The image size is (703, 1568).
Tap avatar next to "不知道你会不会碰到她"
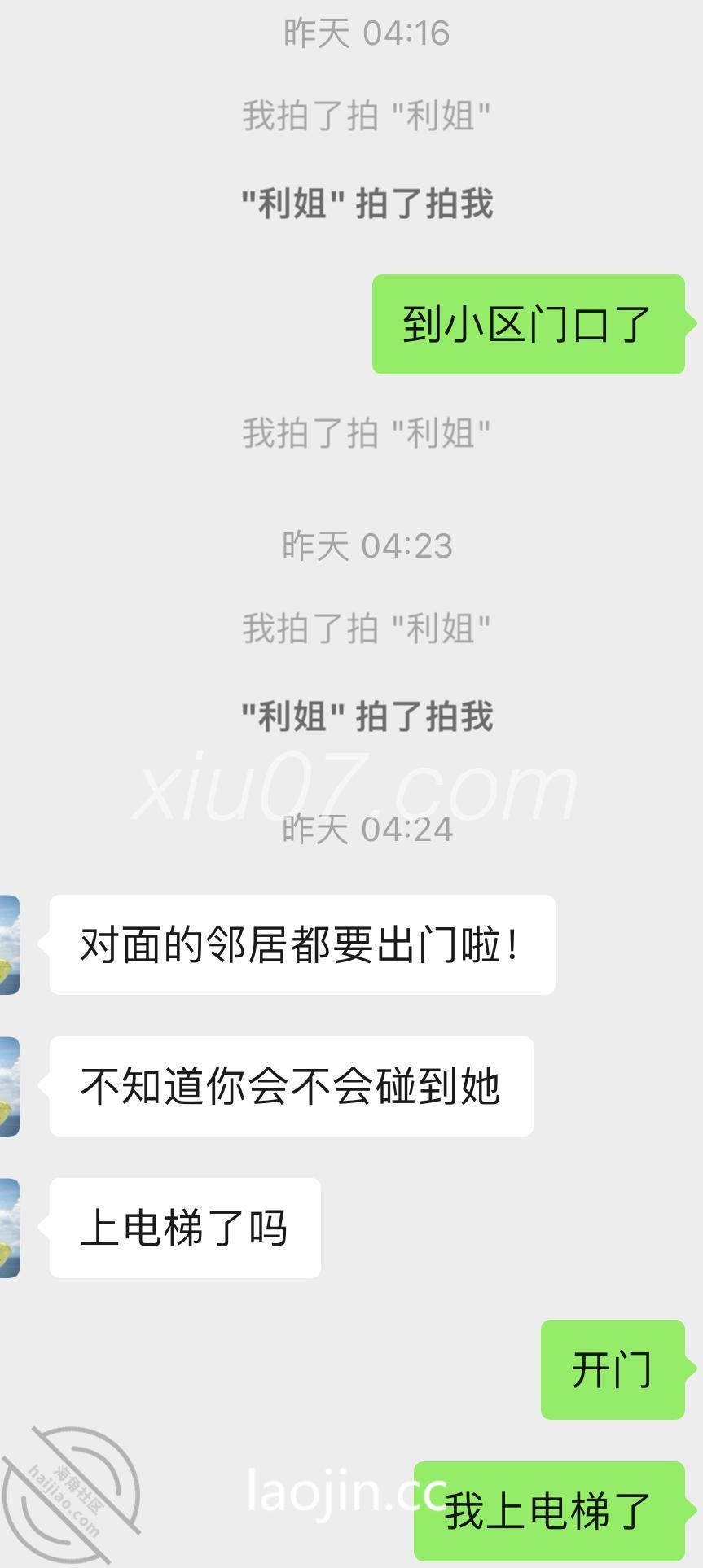pos(9,1086)
